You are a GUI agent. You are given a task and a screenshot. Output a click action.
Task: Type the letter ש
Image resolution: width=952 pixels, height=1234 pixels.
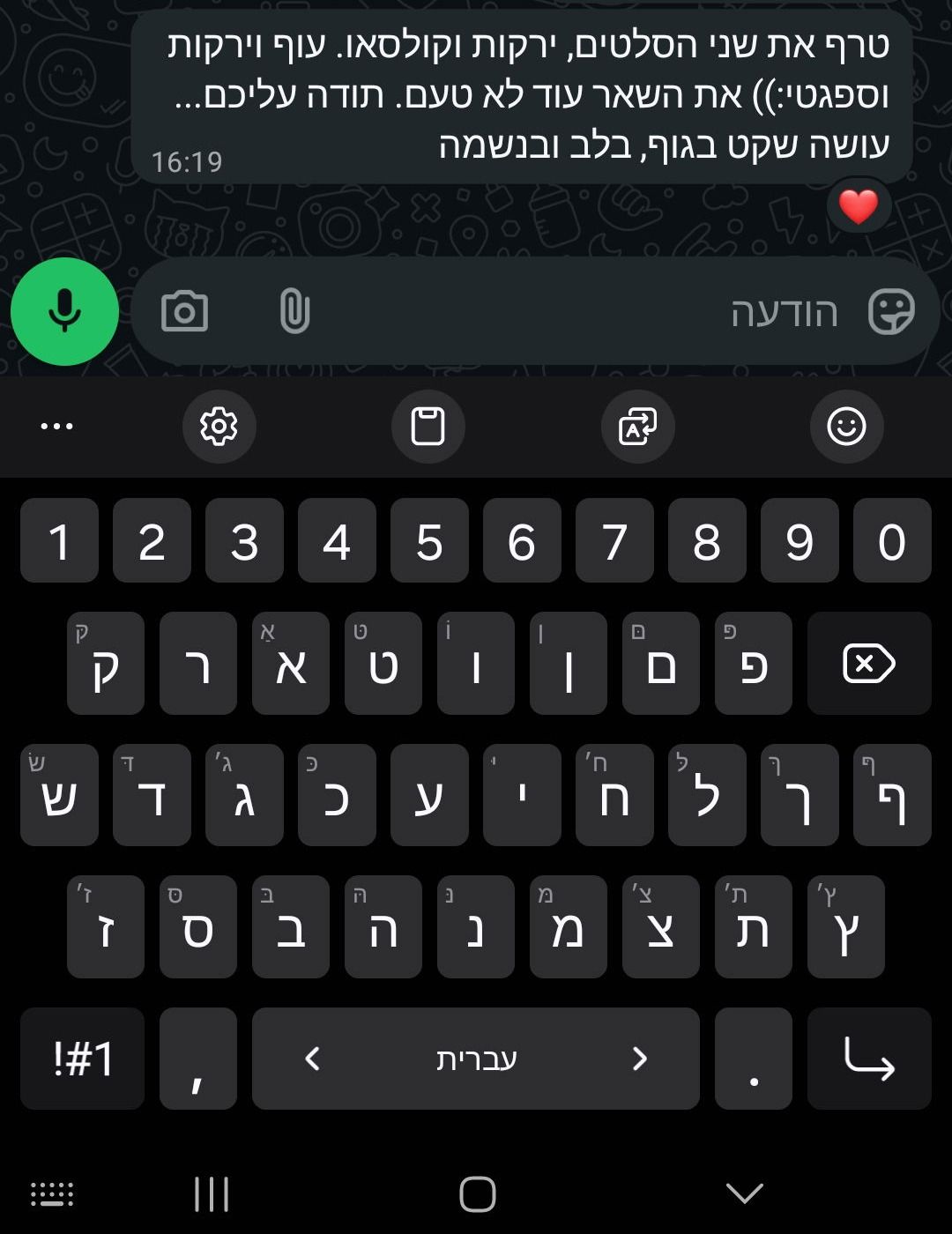(x=59, y=796)
